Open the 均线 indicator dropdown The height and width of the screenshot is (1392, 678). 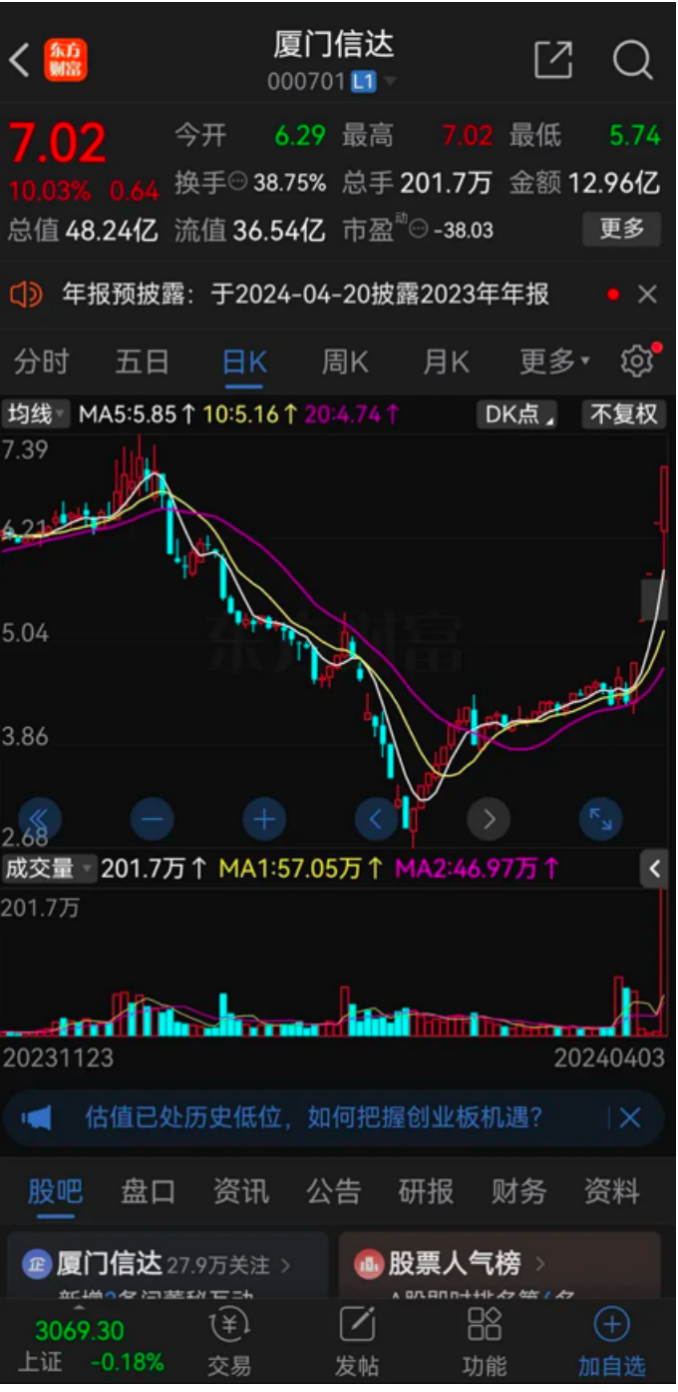click(x=36, y=414)
